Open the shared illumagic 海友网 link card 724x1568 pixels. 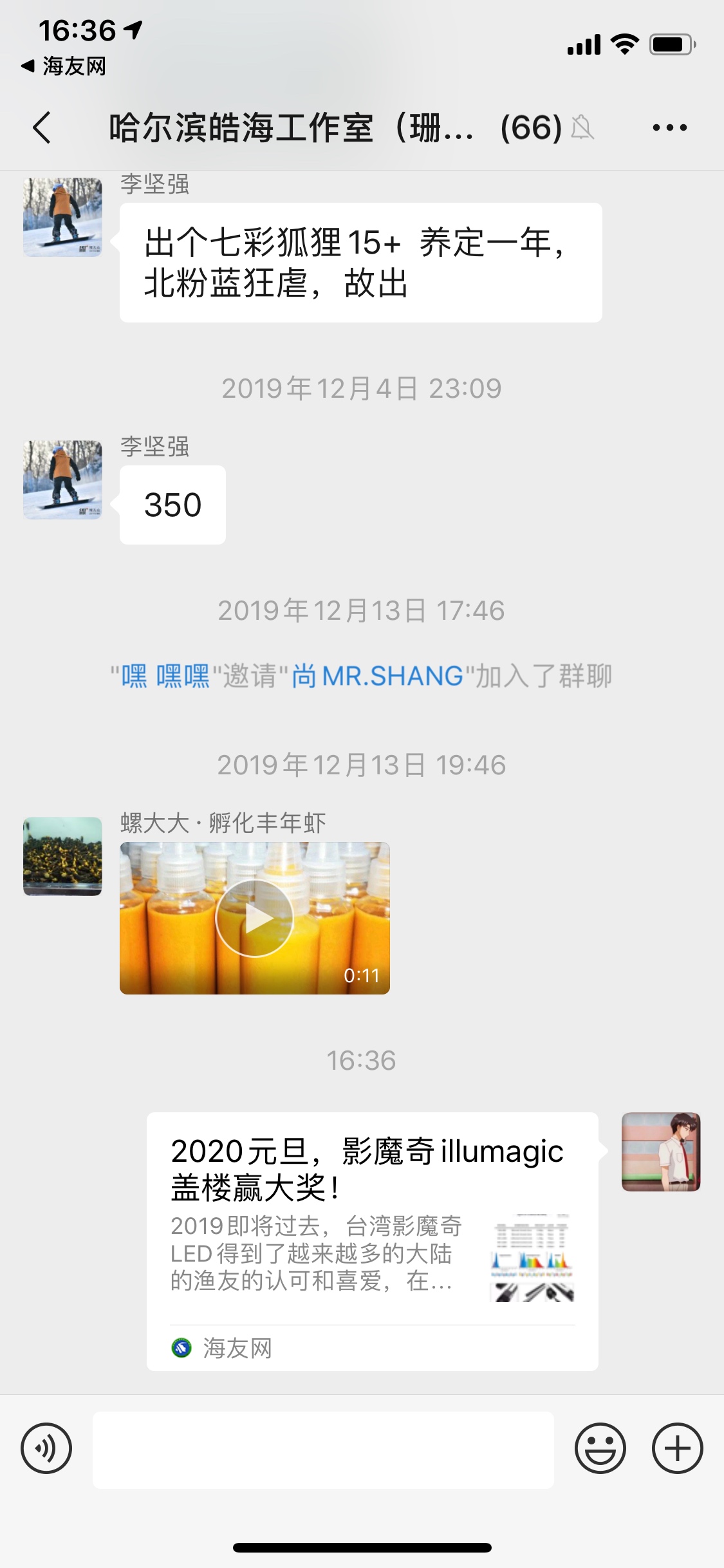372,1241
